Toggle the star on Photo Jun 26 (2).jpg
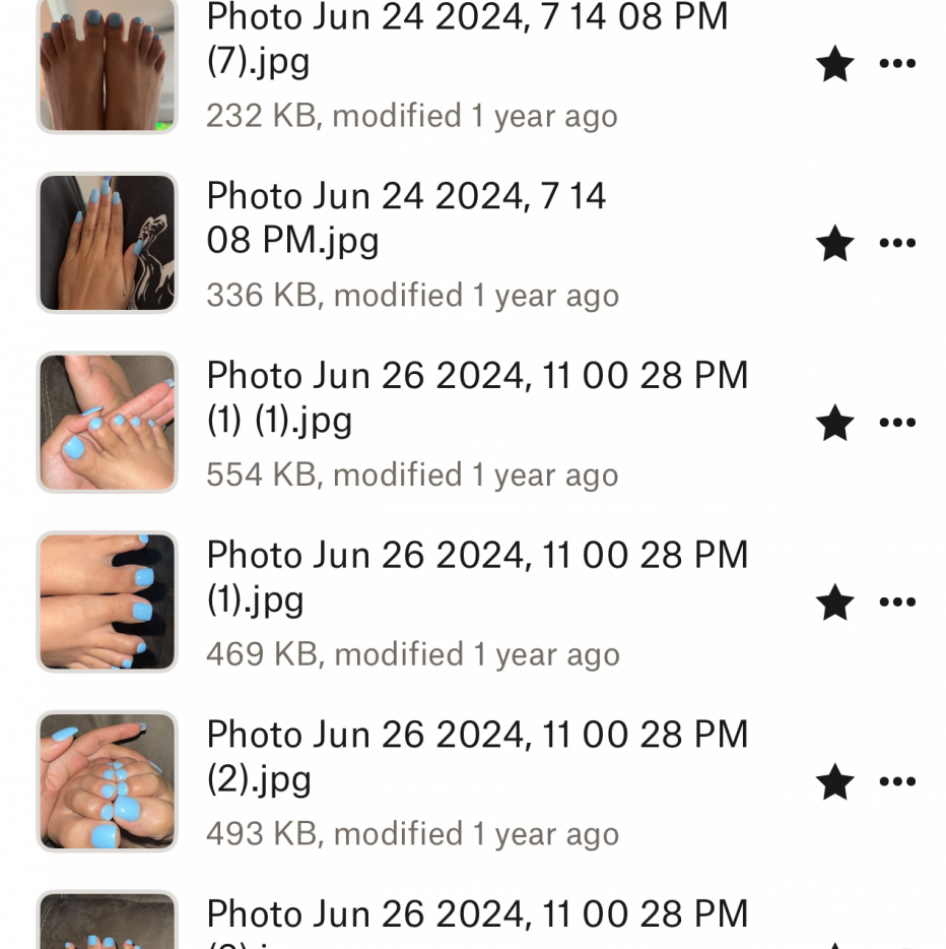This screenshot has width=946, height=949. click(x=833, y=784)
